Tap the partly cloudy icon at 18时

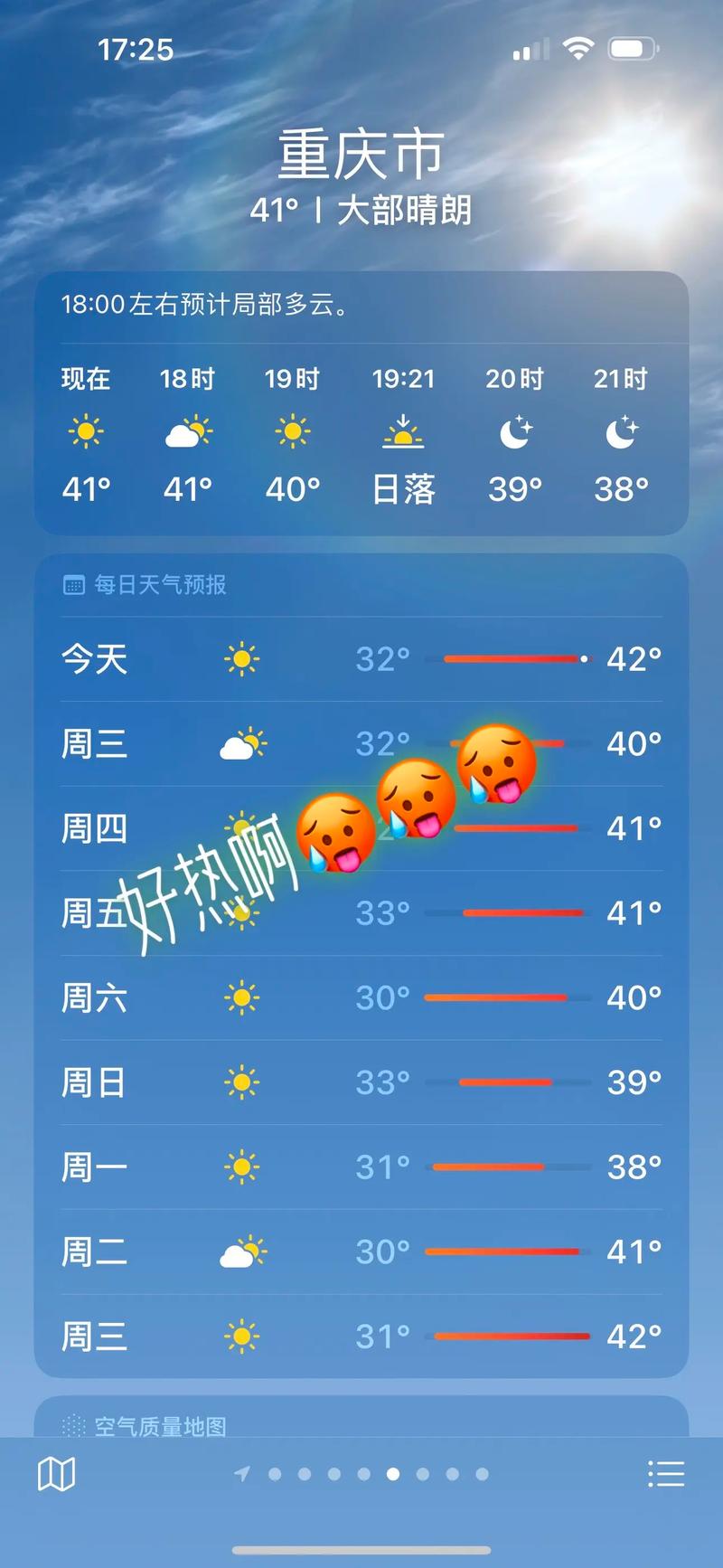click(x=188, y=432)
